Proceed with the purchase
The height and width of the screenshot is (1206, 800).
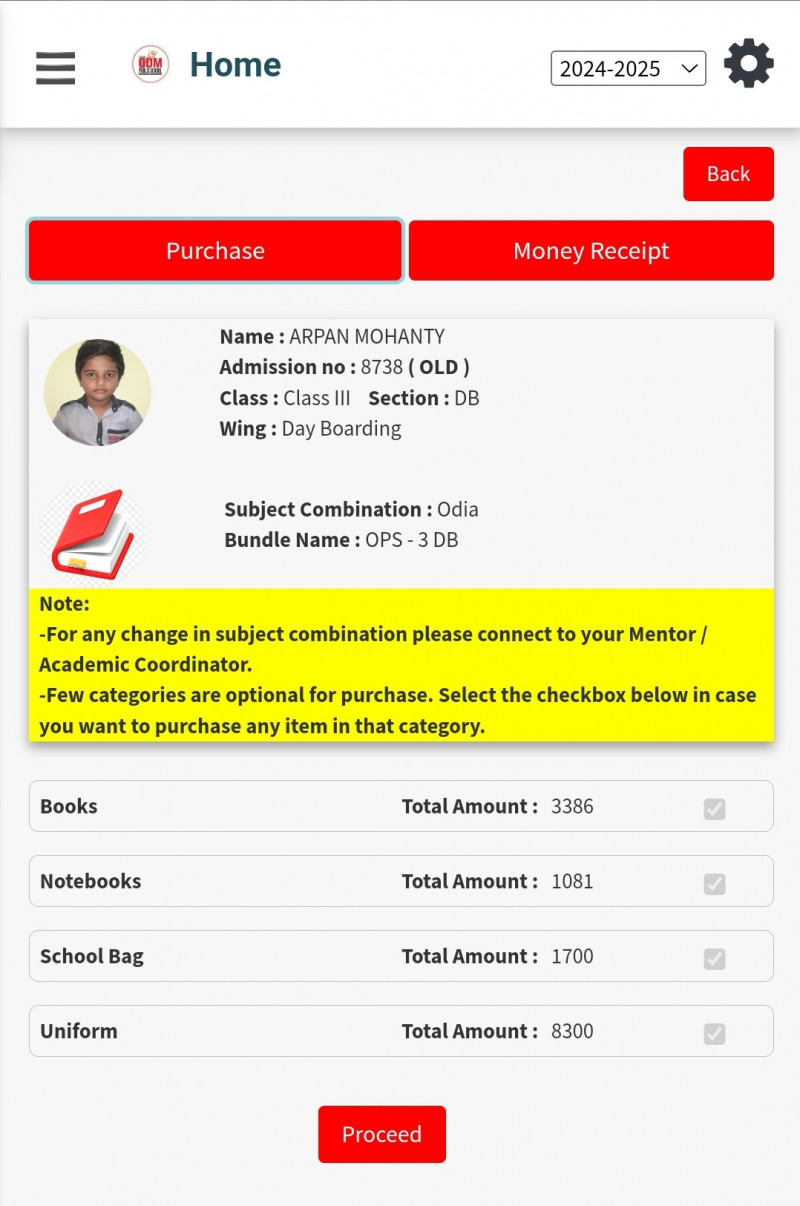pyautogui.click(x=382, y=1134)
